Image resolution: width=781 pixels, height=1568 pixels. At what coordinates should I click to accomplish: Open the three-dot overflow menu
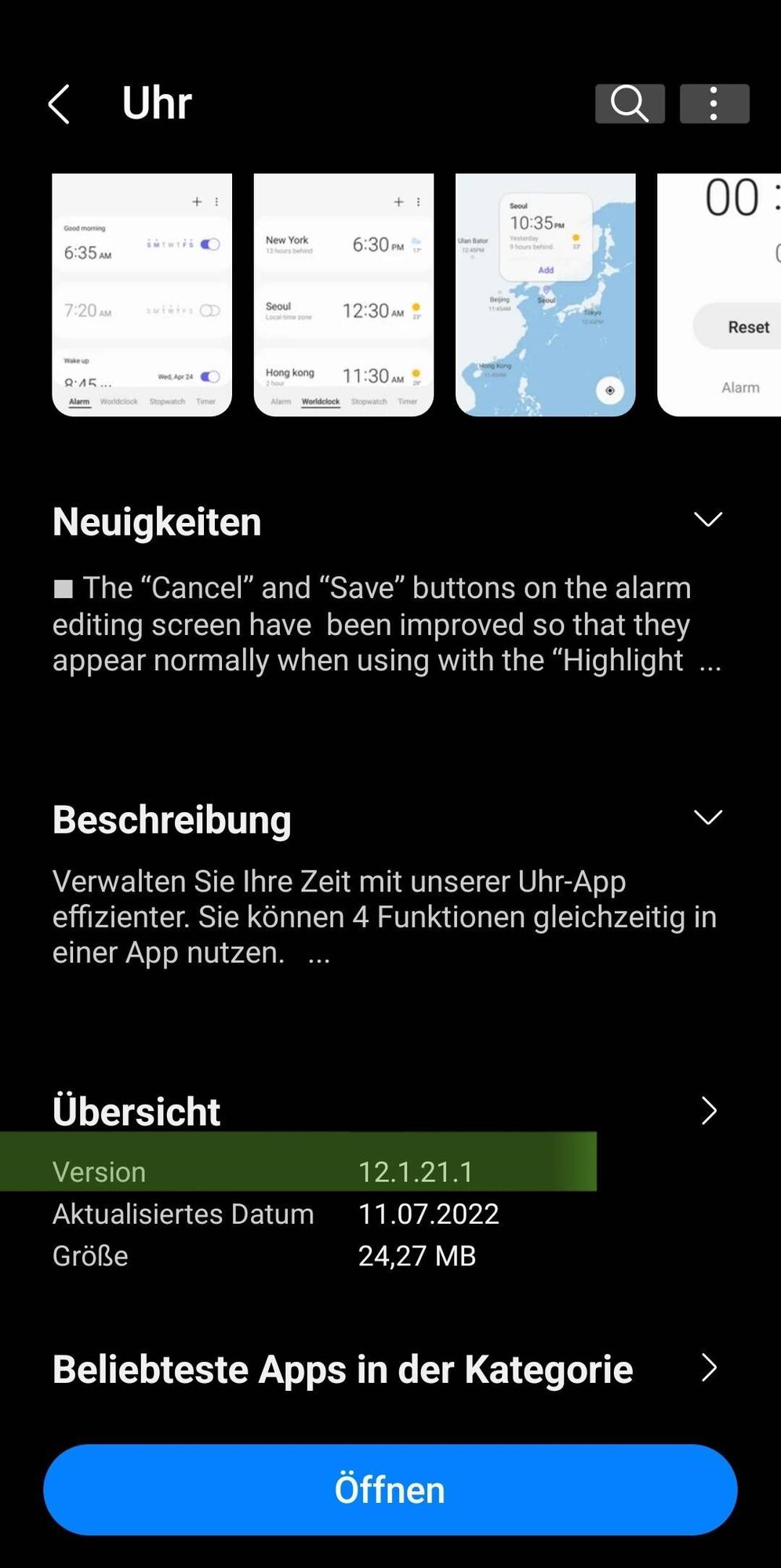tap(714, 103)
